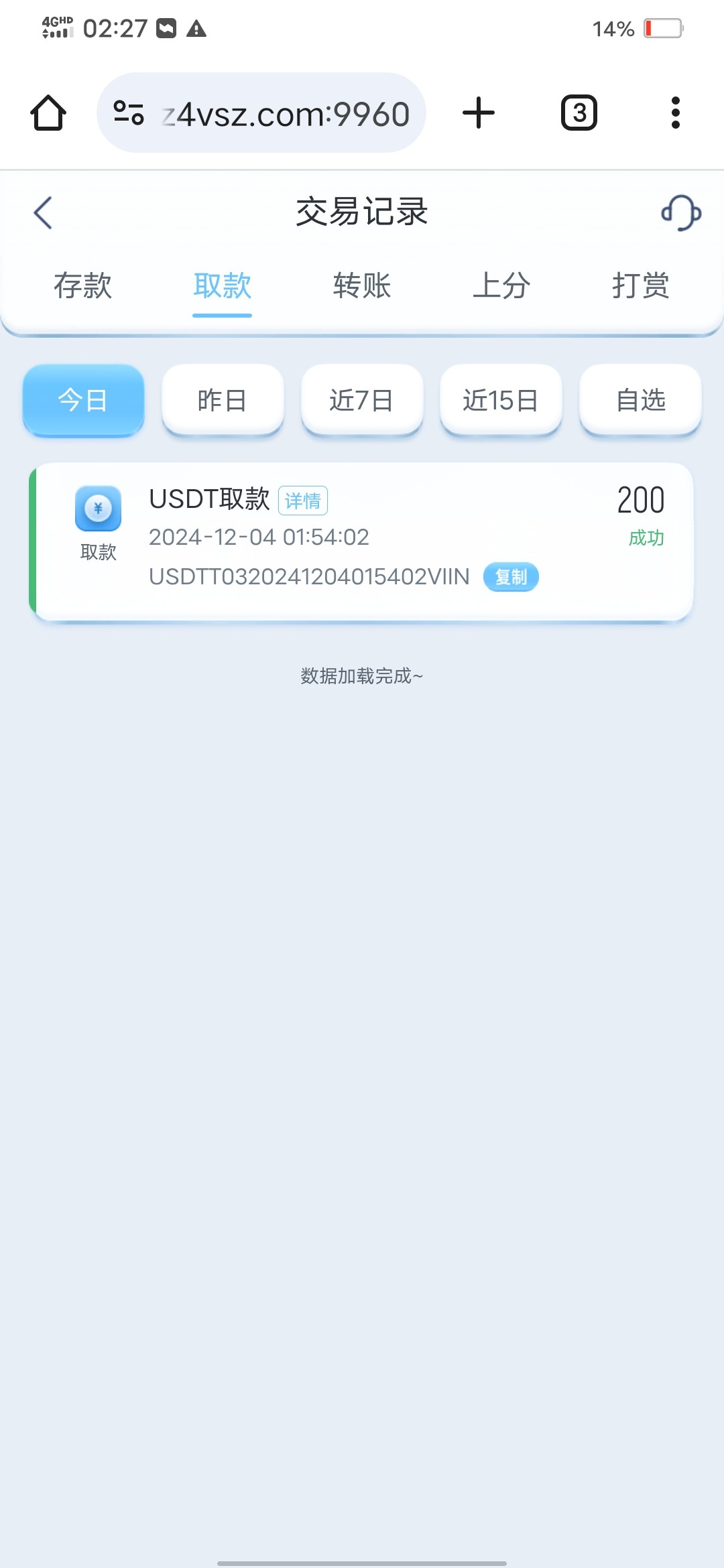Switch to the 转账 tab
The image size is (724, 1568).
(x=362, y=285)
